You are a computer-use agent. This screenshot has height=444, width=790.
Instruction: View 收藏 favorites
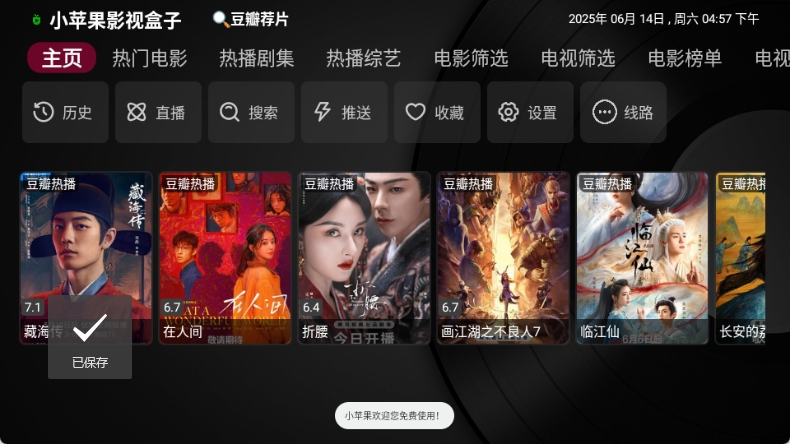click(x=437, y=112)
